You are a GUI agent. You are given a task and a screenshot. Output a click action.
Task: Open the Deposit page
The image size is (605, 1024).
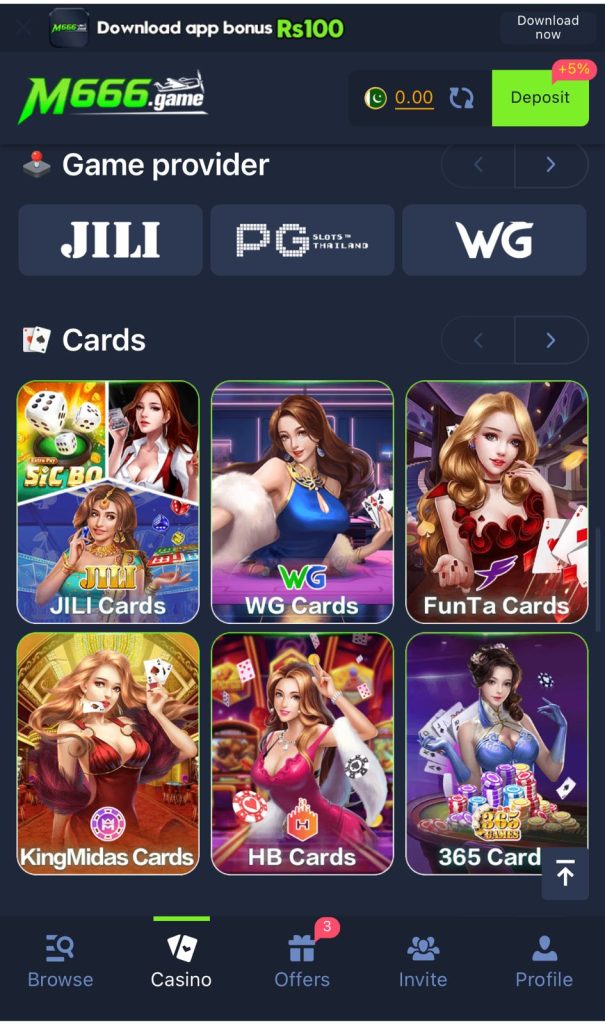click(540, 98)
